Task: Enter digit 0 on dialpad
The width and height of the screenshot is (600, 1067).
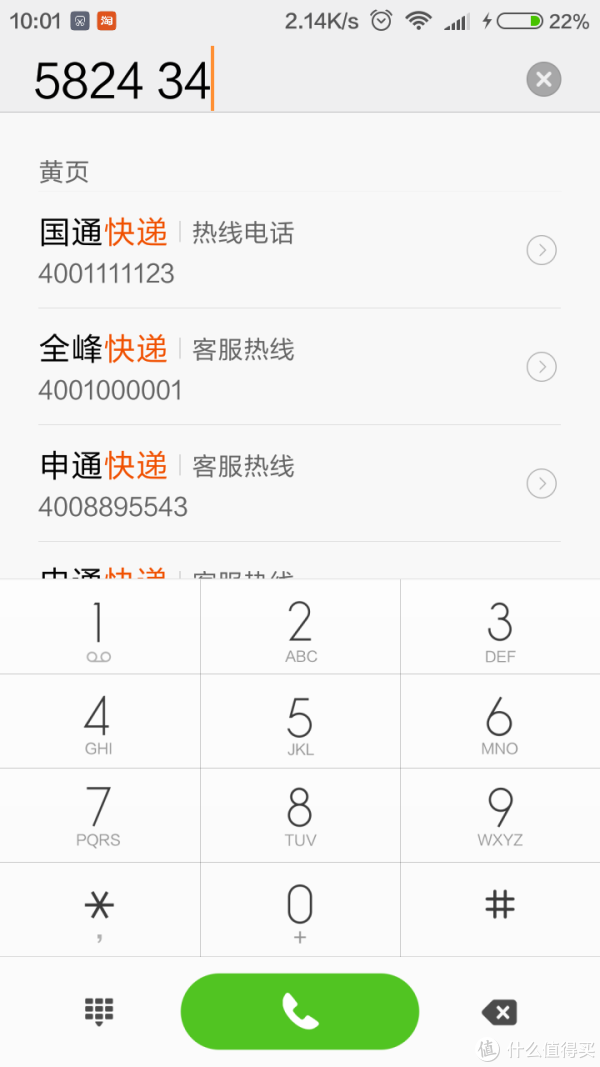Action: pyautogui.click(x=300, y=910)
